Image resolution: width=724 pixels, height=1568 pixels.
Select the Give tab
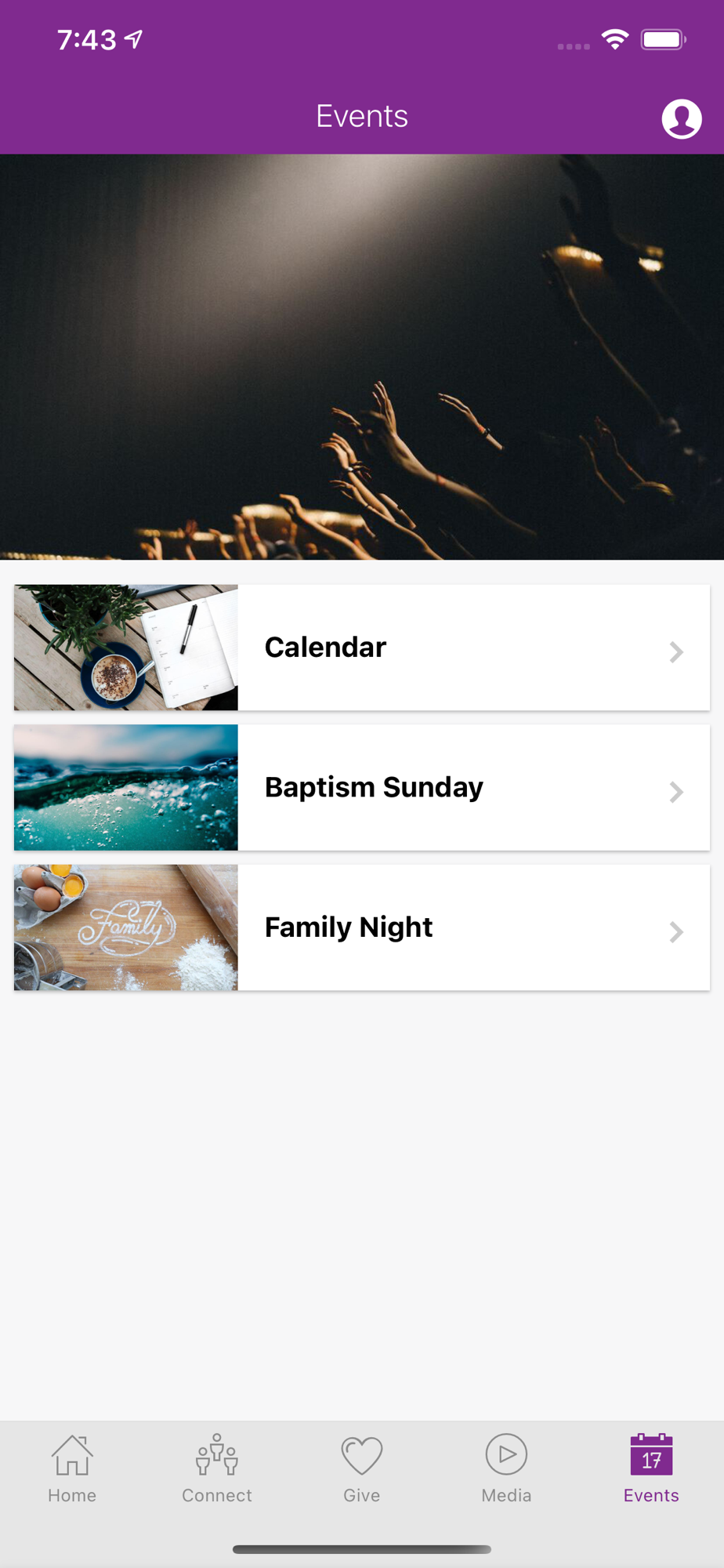tap(362, 1468)
